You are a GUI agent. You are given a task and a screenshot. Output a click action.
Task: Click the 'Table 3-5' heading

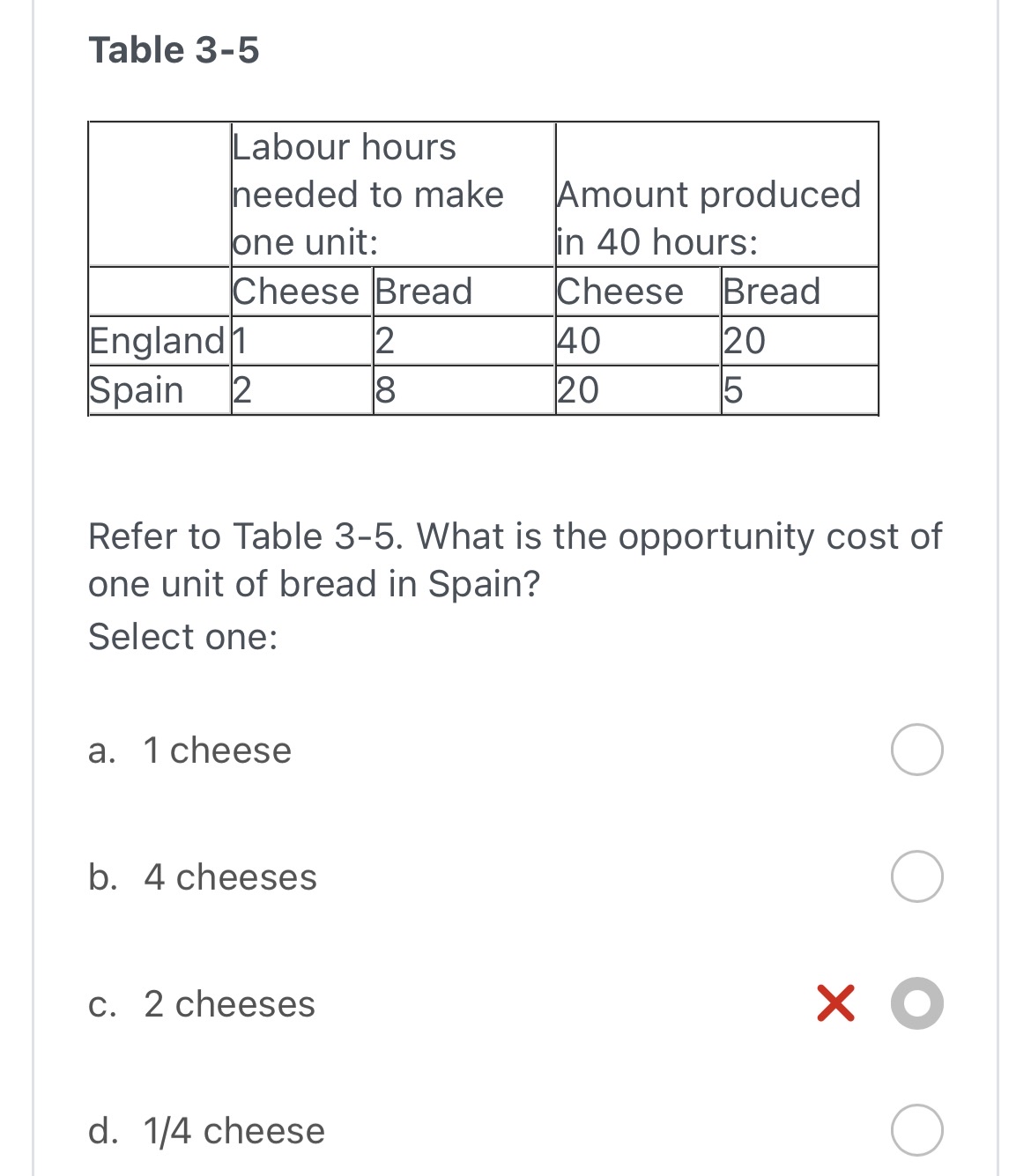(x=173, y=50)
